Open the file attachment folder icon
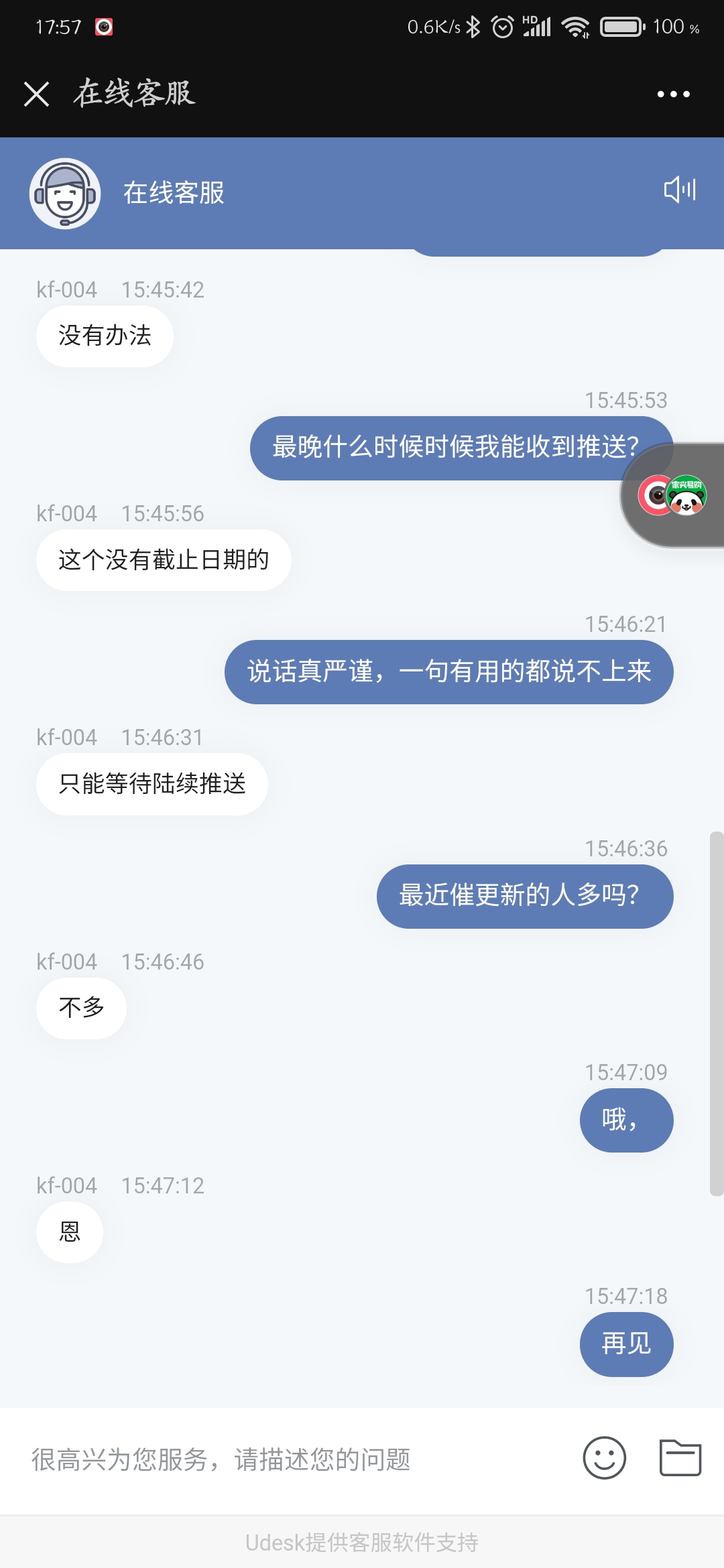The image size is (724, 1568). click(x=680, y=1458)
